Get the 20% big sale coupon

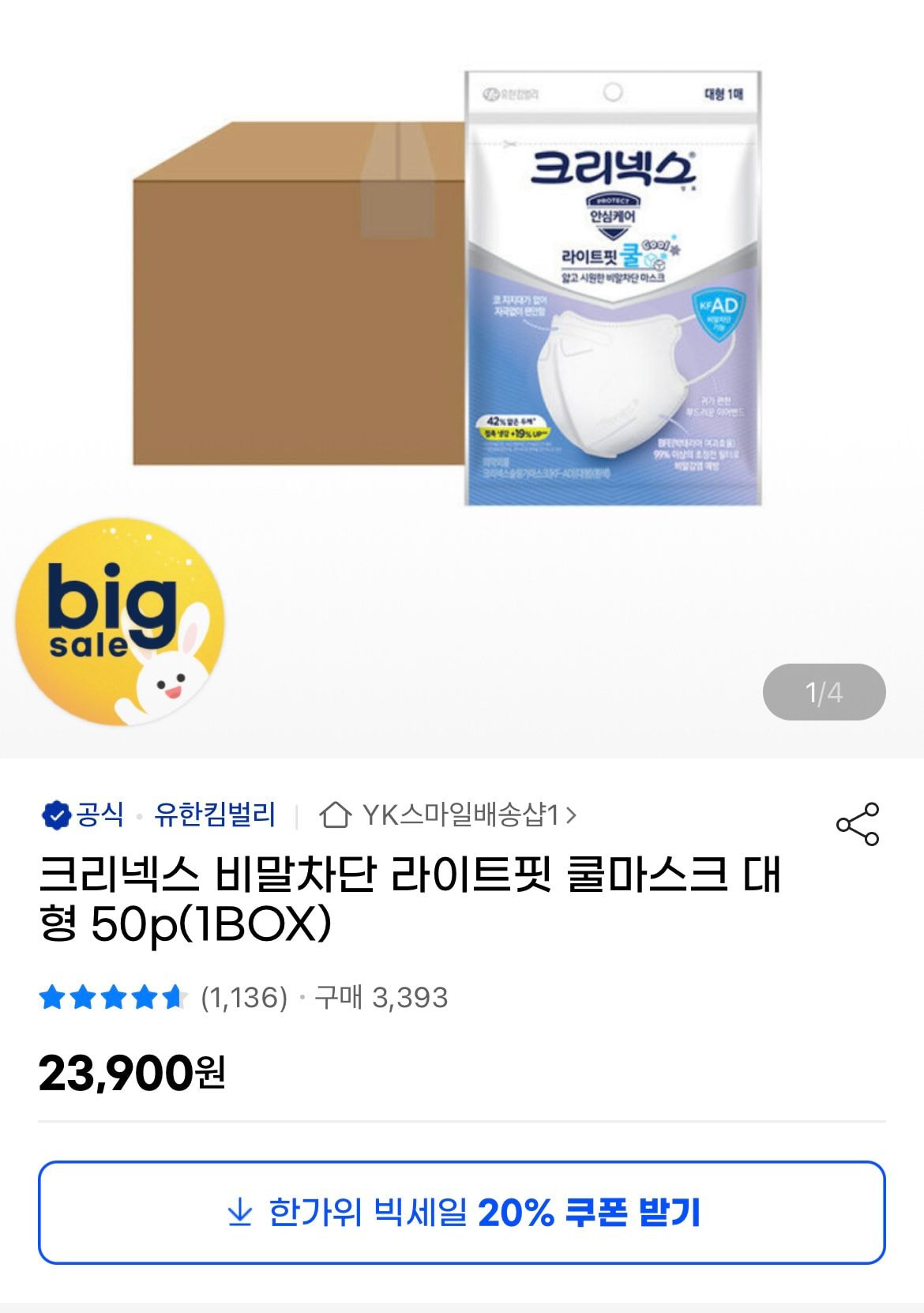tap(462, 1212)
